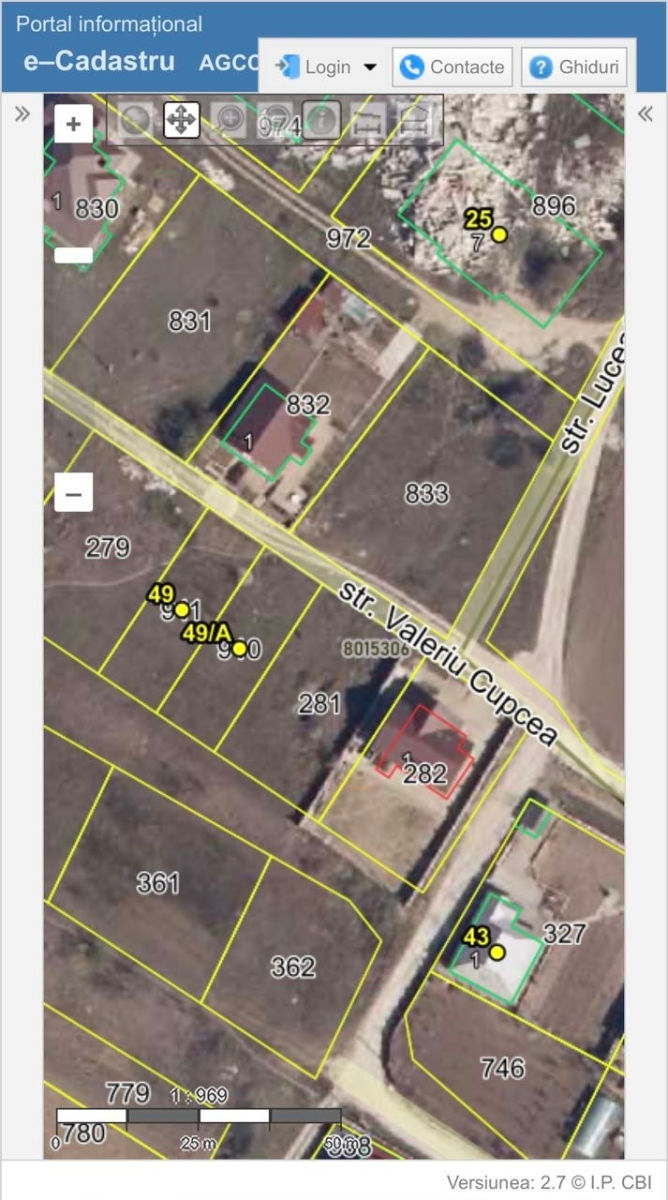Select the full extent globe tool
The width and height of the screenshot is (668, 1200).
point(135,120)
